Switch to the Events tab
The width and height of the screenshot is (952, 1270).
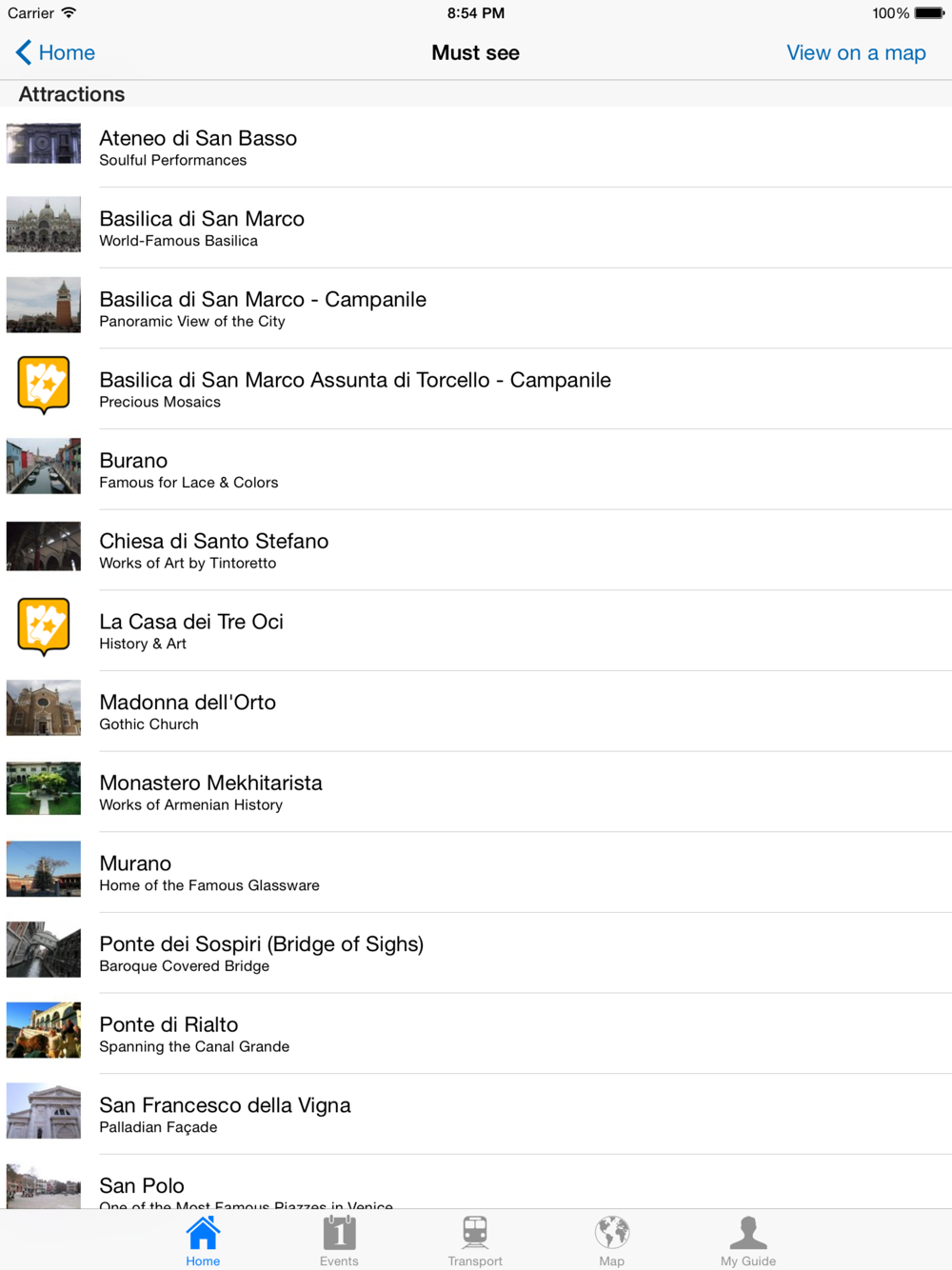pos(339,1240)
